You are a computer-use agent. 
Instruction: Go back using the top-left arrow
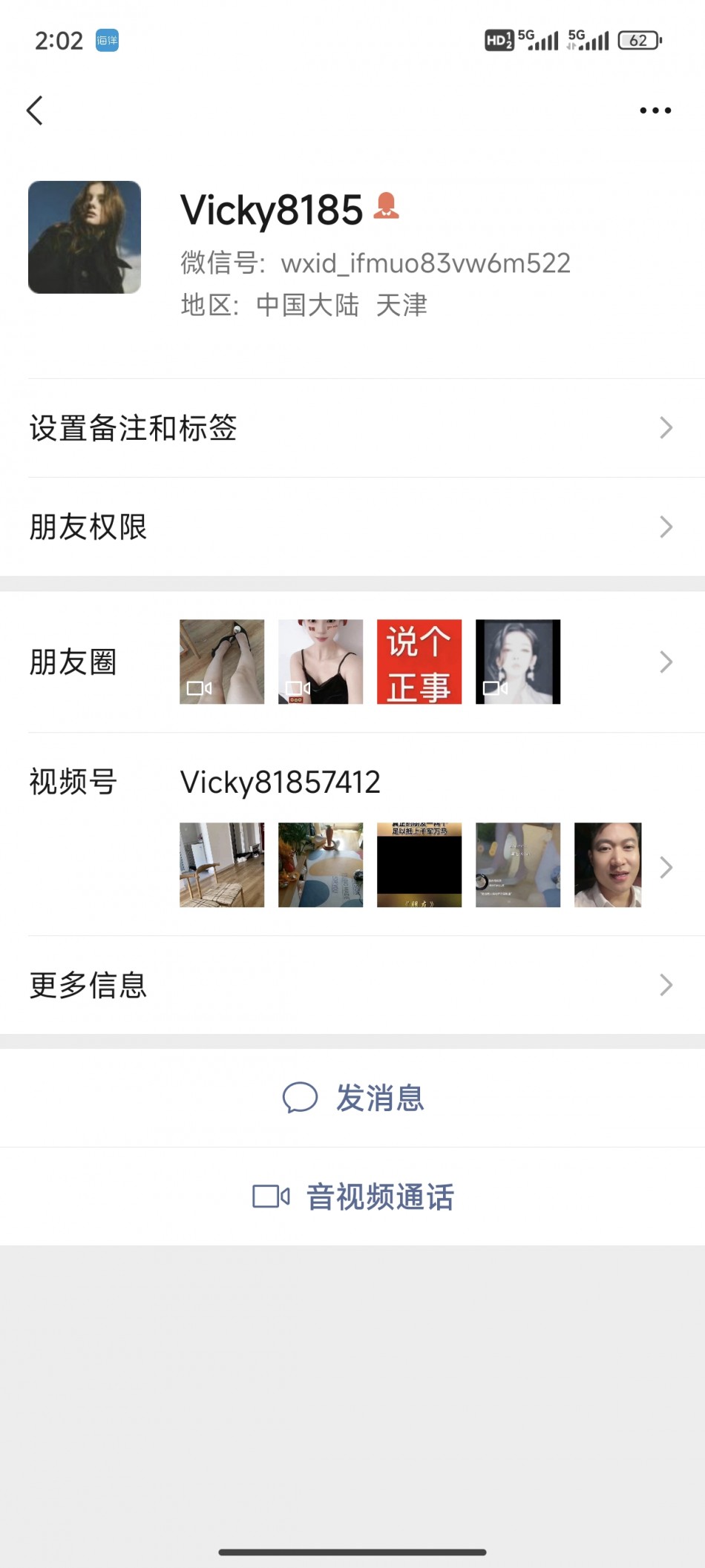click(35, 111)
